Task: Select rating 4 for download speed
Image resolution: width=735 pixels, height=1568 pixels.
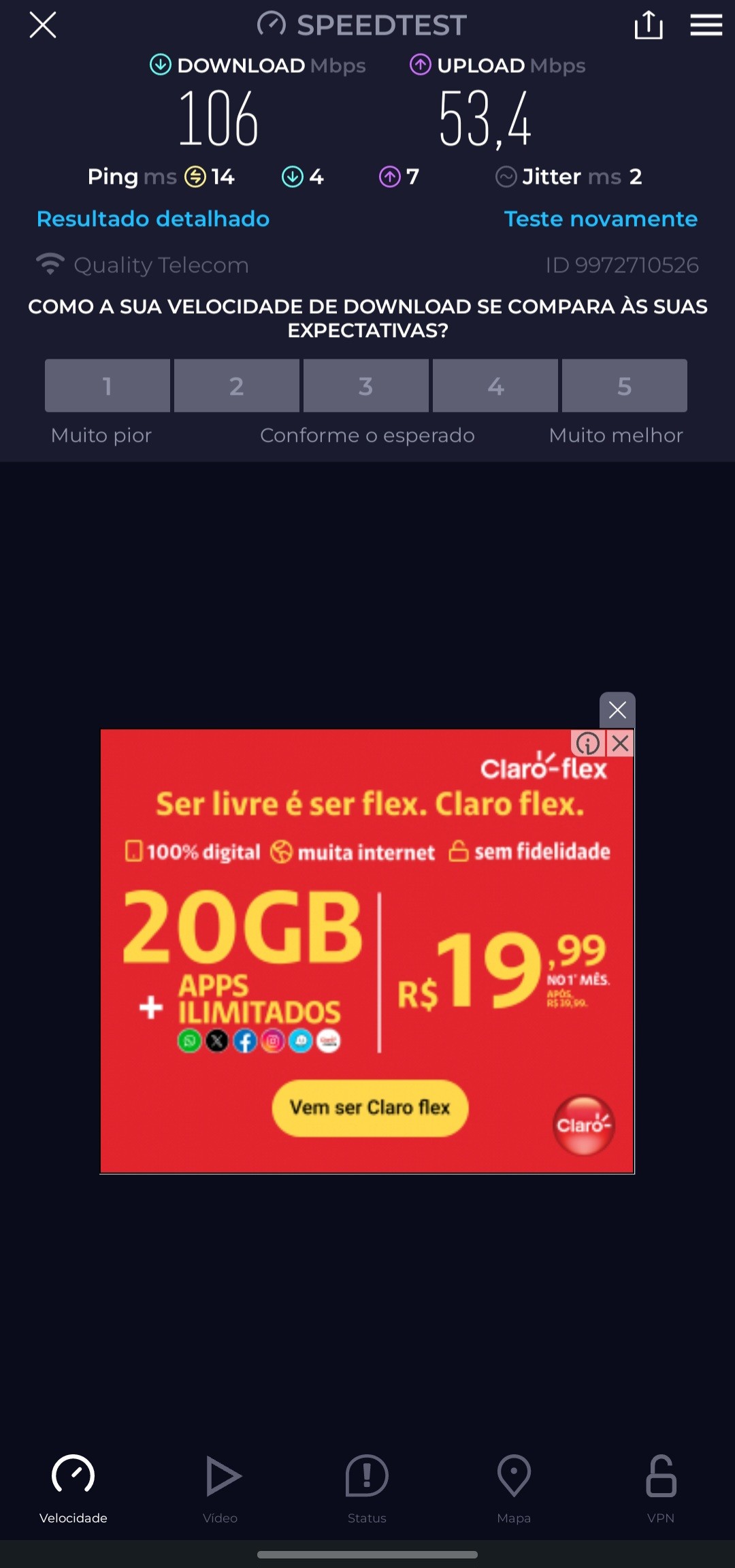Action: [x=495, y=386]
